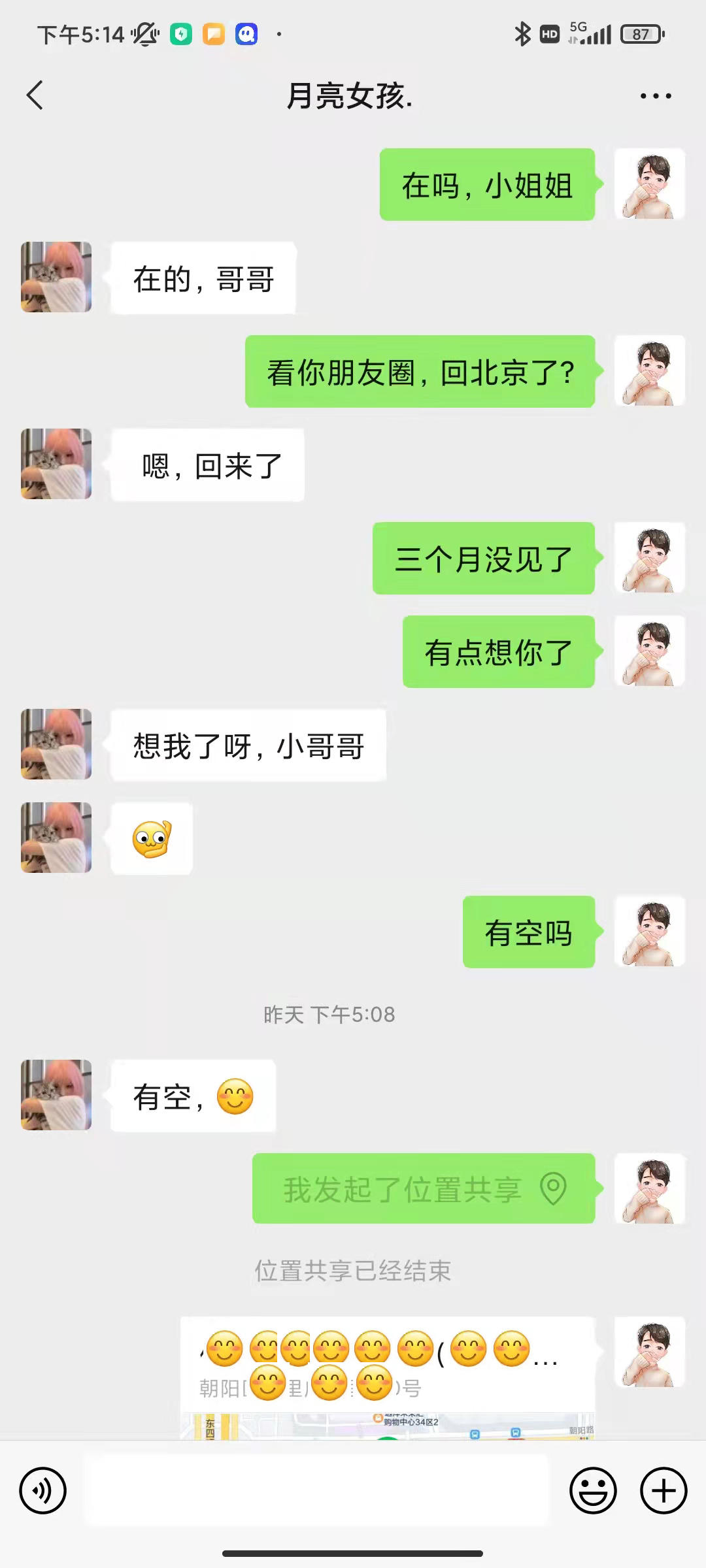Go back to the chat list
The image size is (706, 1568).
click(x=35, y=95)
